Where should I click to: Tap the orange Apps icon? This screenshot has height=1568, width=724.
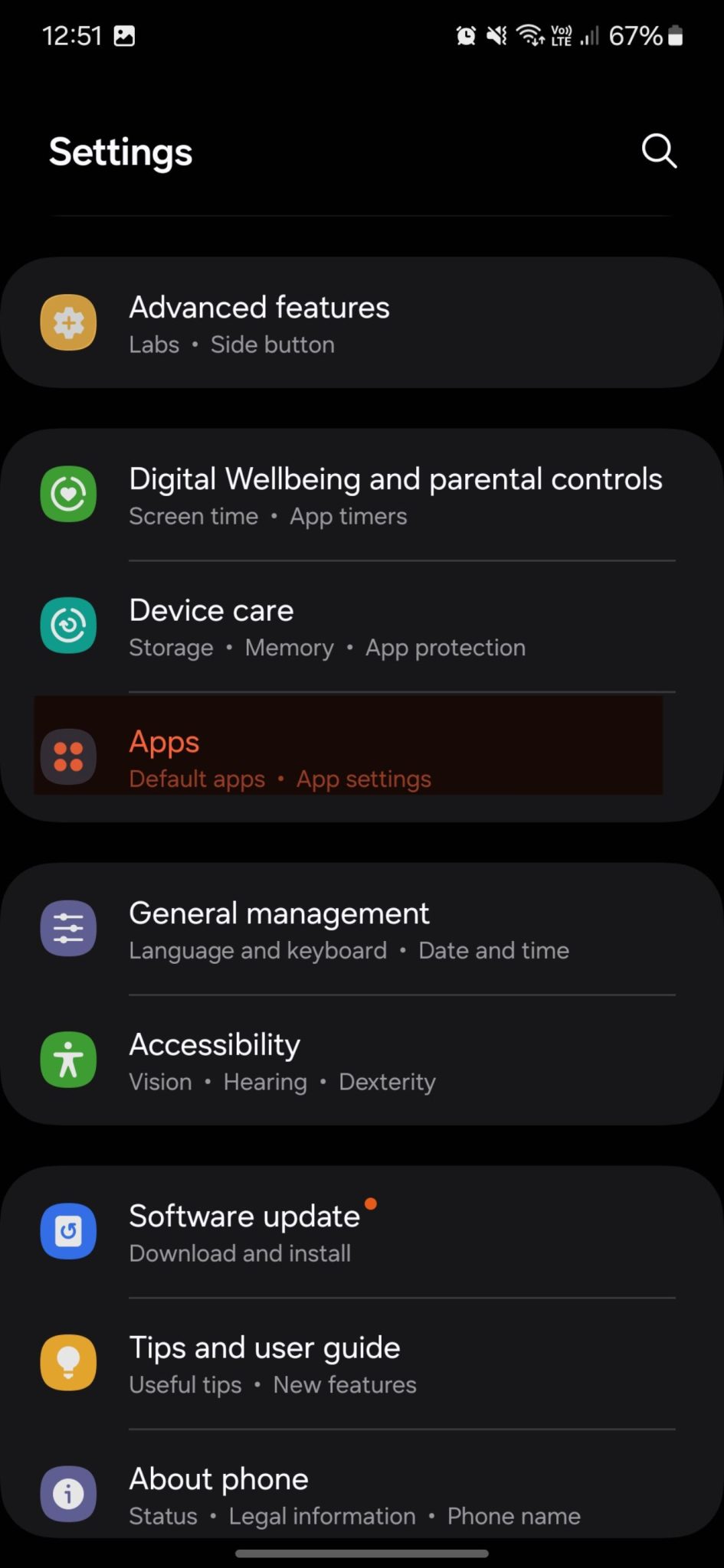point(68,756)
